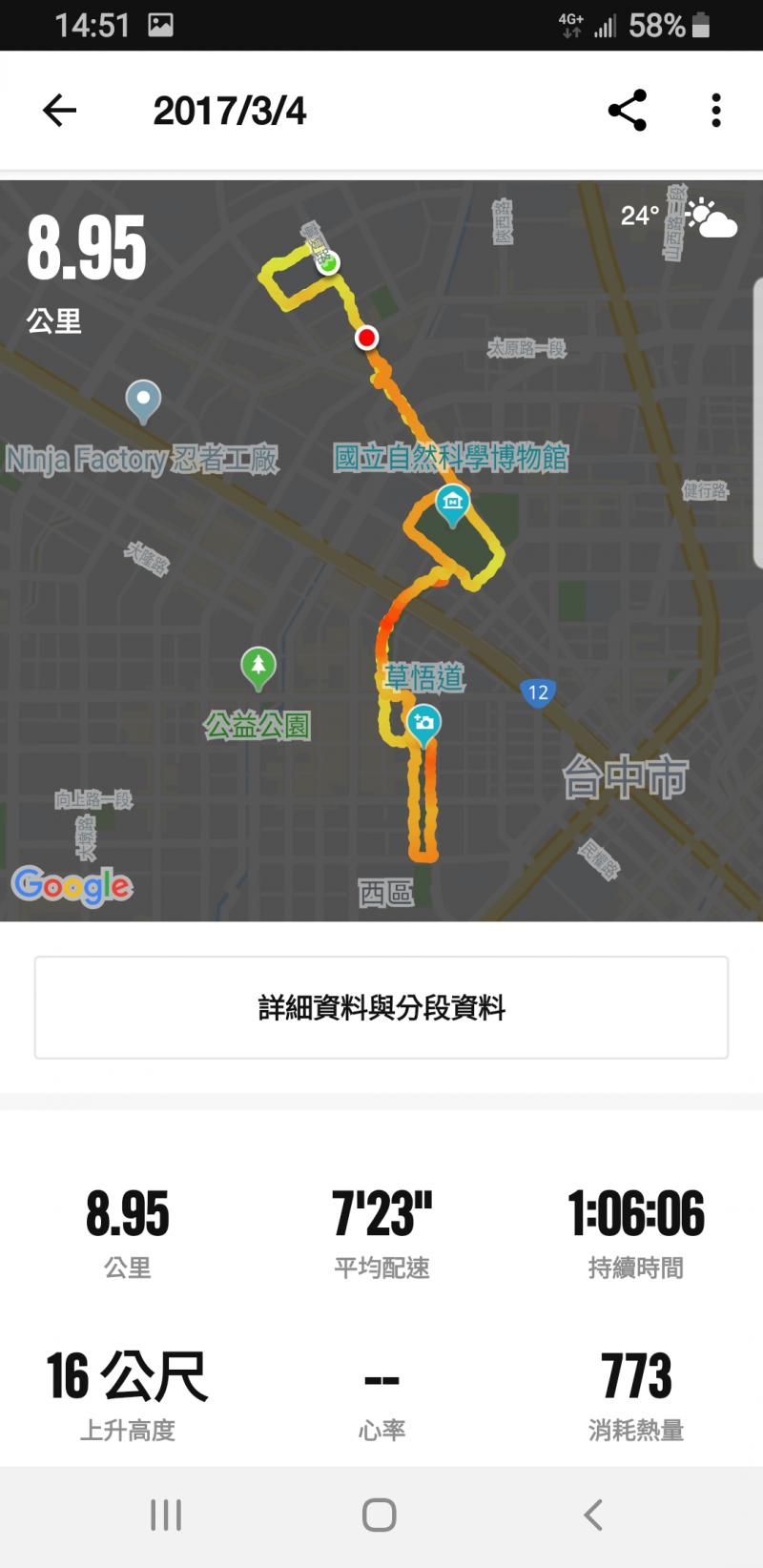Go back using the arrow icon
Viewport: 763px width, 1568px height.
point(59,111)
